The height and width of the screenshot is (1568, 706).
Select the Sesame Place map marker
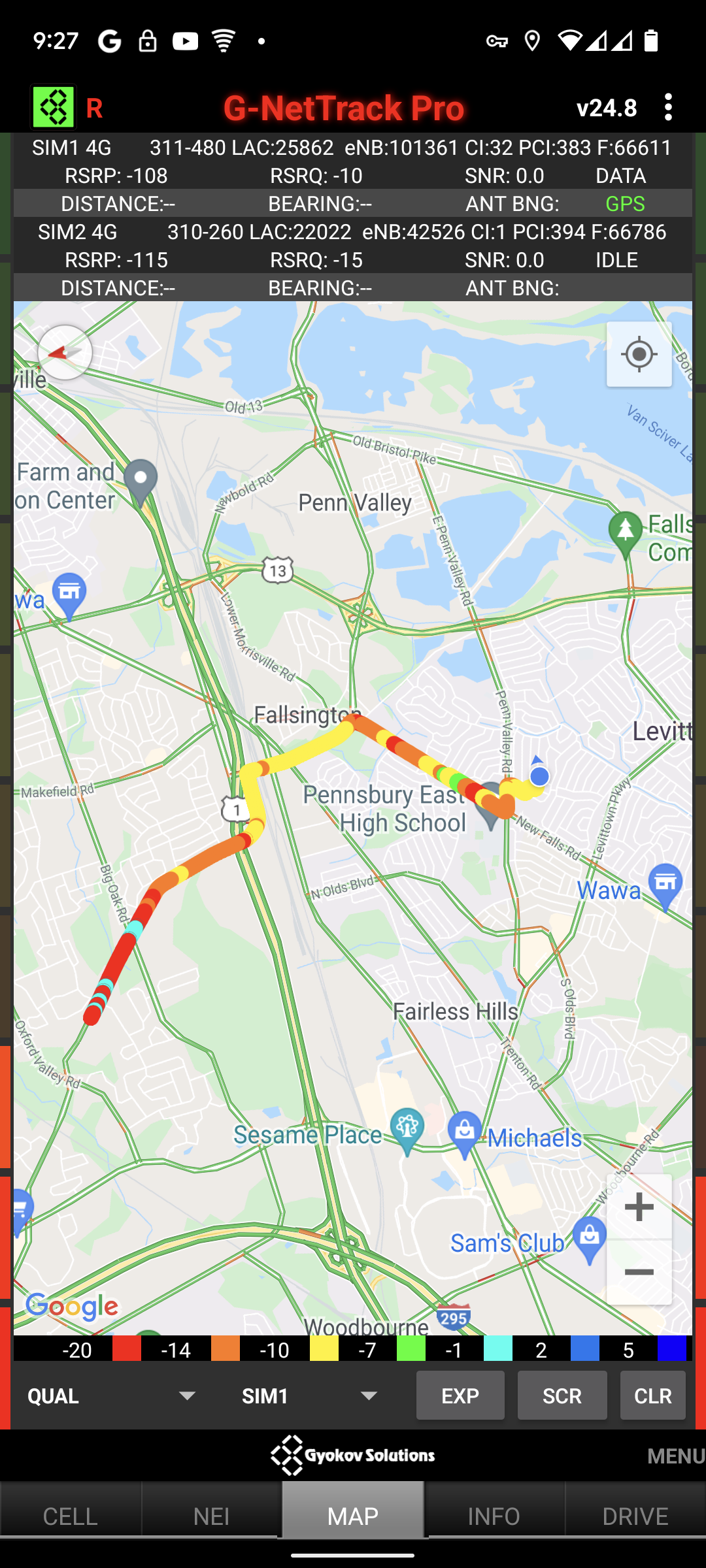tap(407, 1129)
